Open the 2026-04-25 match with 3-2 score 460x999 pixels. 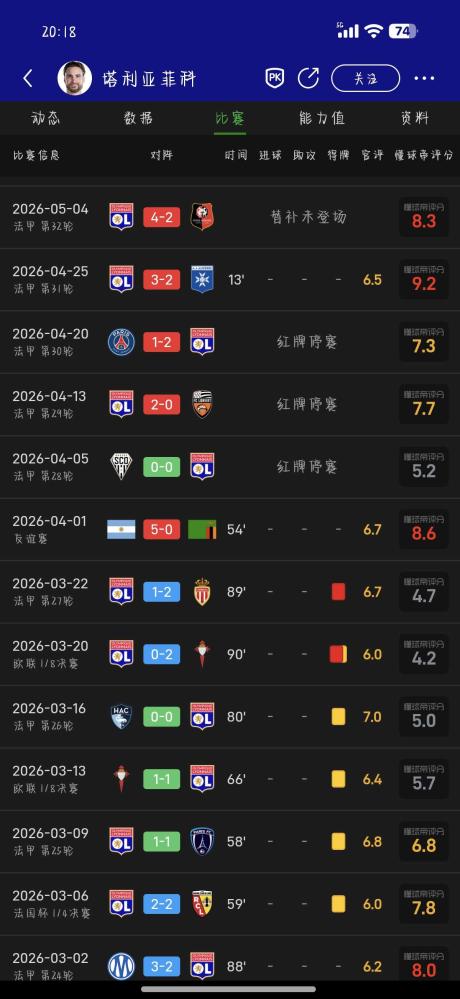[230, 280]
